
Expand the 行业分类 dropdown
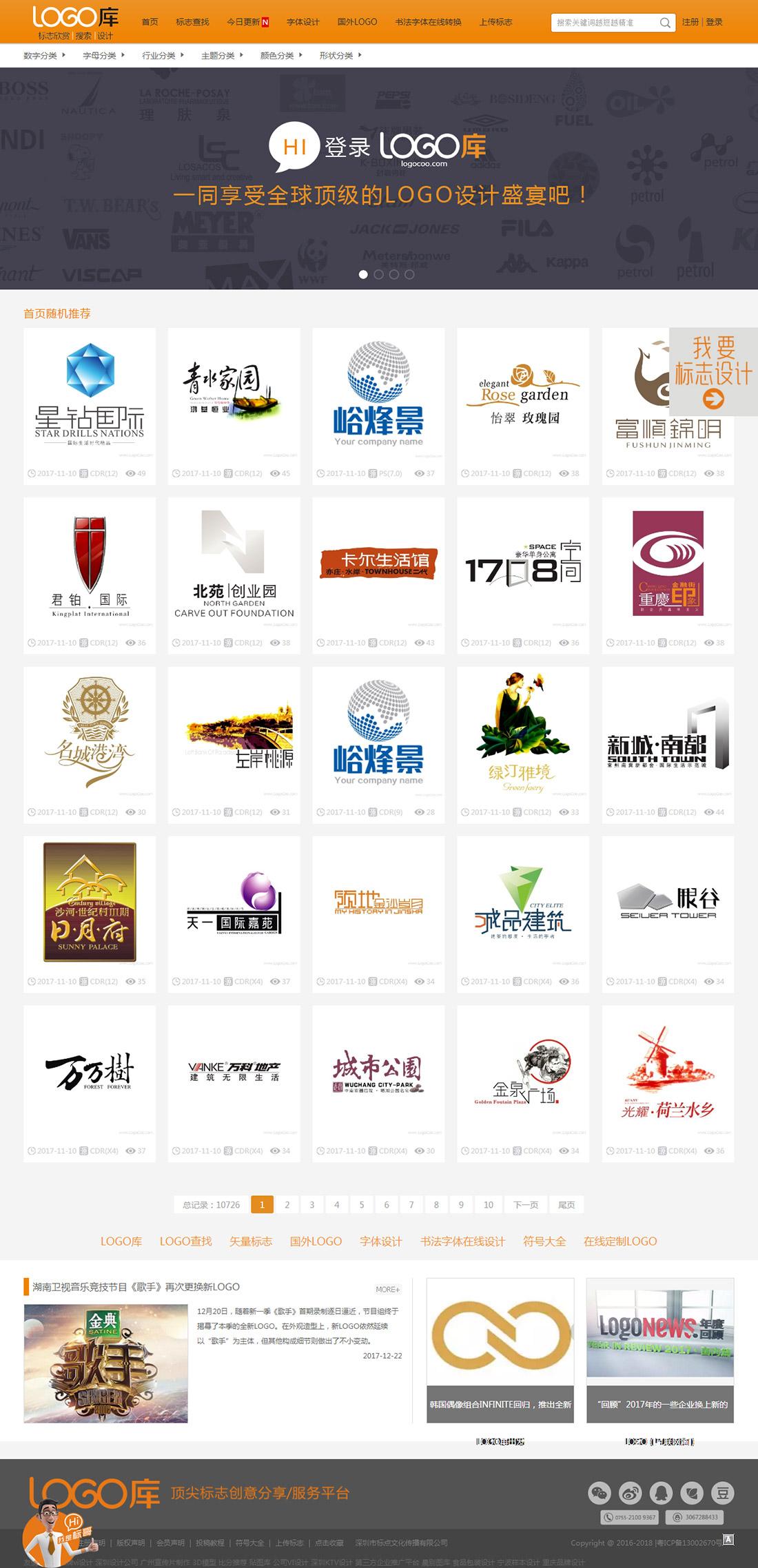point(163,55)
